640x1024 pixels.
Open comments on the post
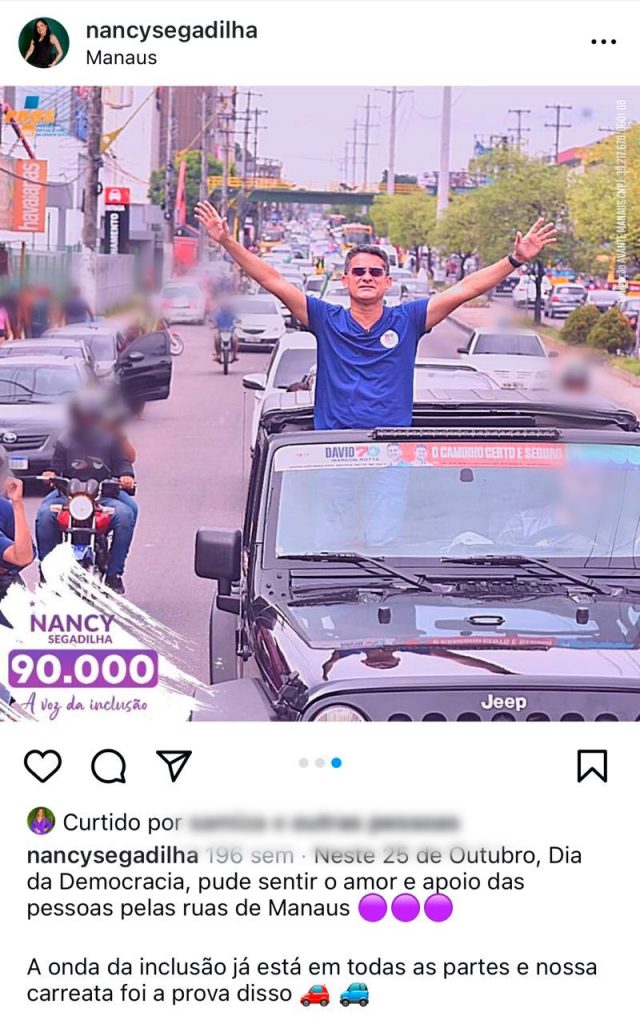tap(108, 766)
